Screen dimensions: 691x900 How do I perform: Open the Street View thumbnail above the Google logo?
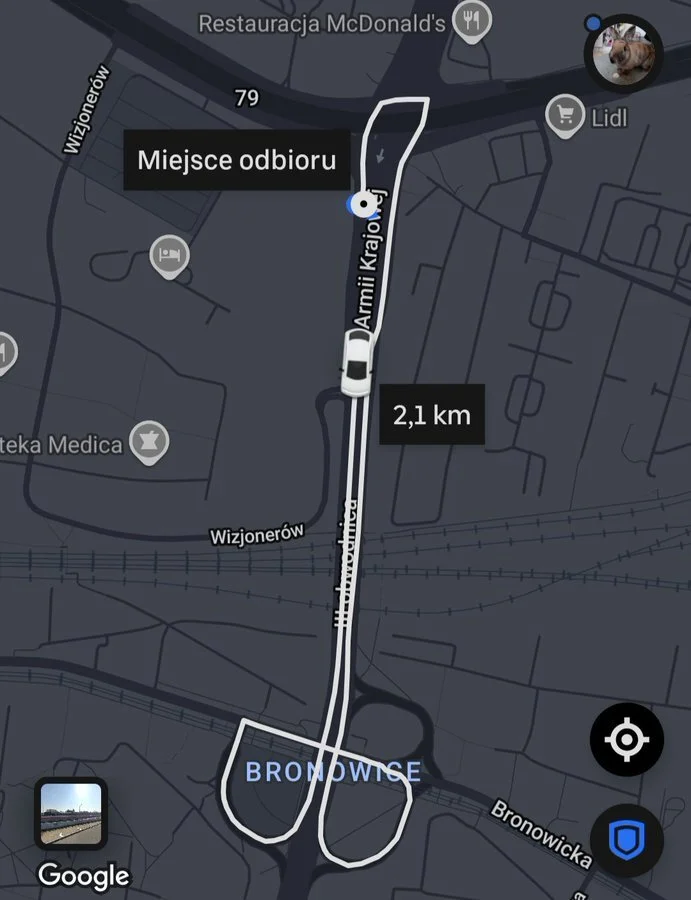pos(71,813)
